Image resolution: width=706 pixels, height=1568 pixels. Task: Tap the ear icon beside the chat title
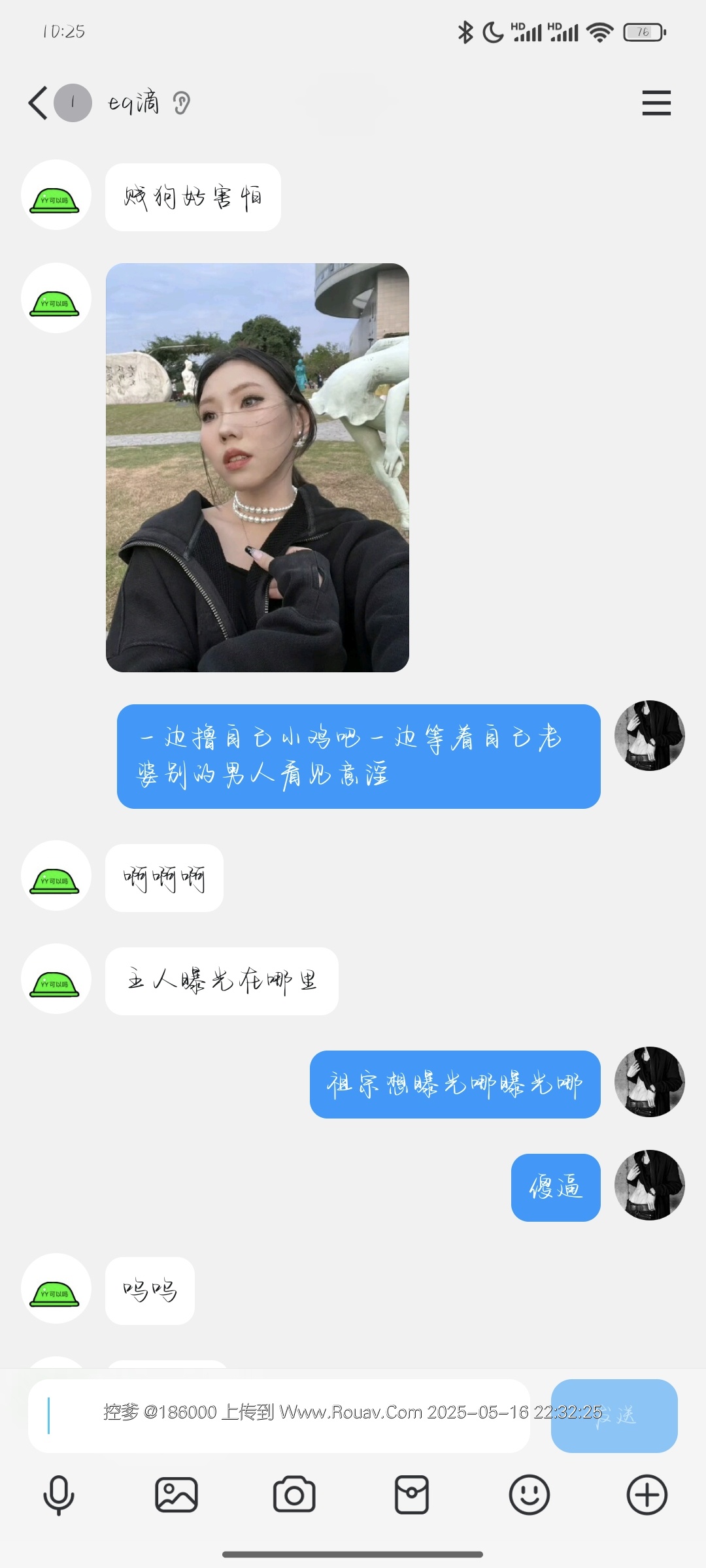click(x=182, y=103)
